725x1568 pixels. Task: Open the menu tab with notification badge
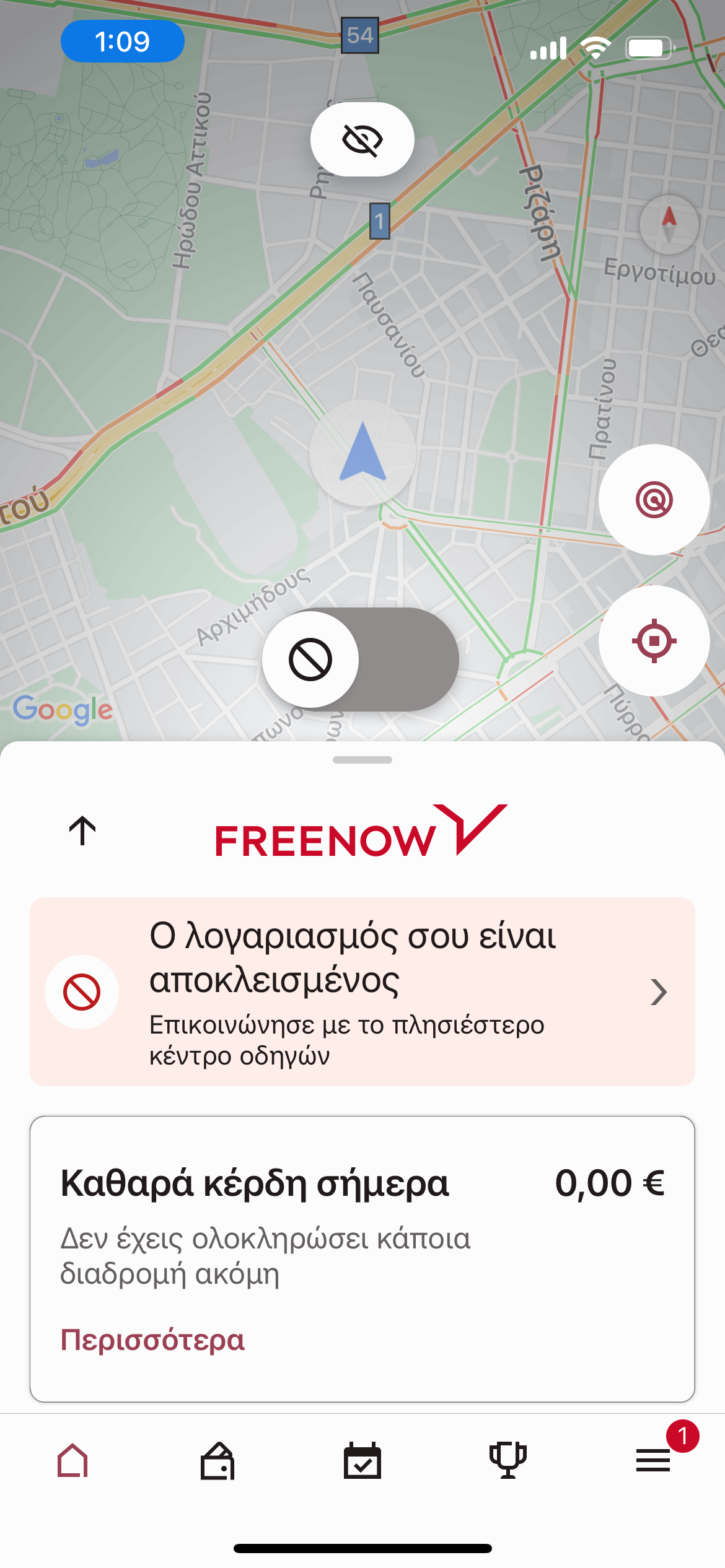(653, 1460)
